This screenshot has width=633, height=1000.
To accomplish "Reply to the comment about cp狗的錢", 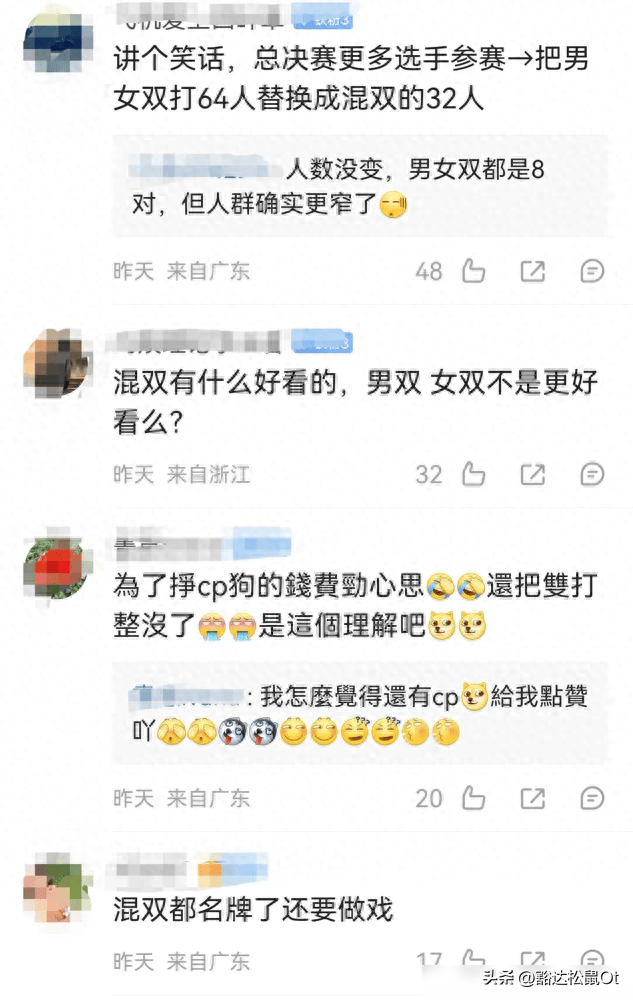I will pos(592,798).
